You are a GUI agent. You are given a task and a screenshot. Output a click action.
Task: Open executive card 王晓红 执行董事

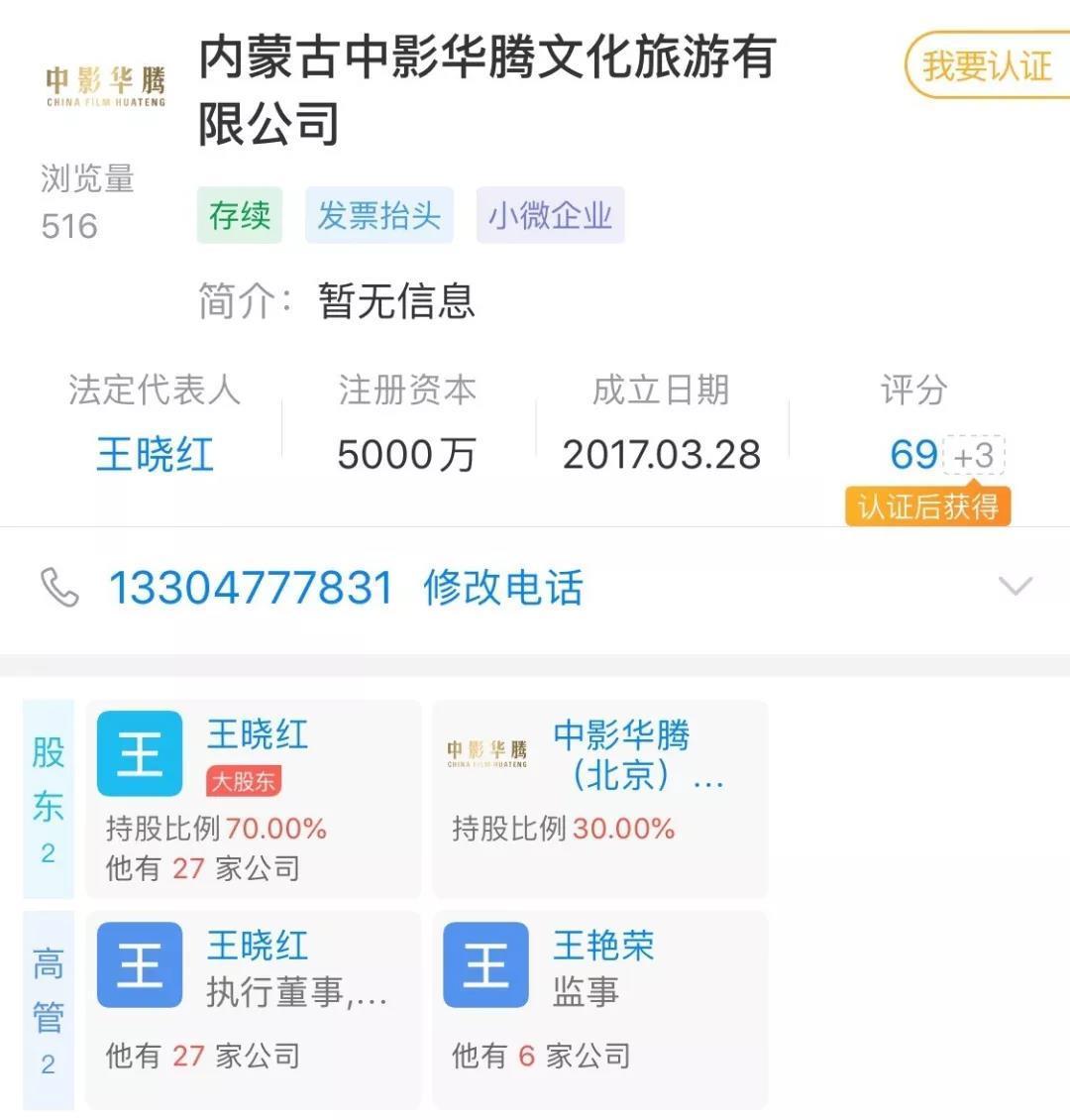tap(254, 1008)
